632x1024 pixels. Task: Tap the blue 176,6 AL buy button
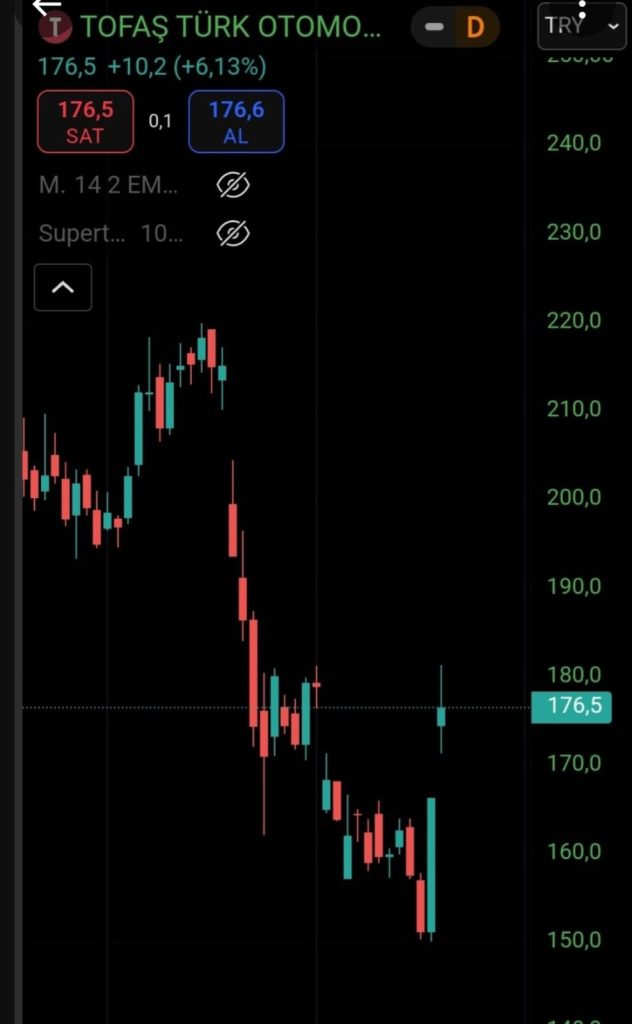pos(236,121)
